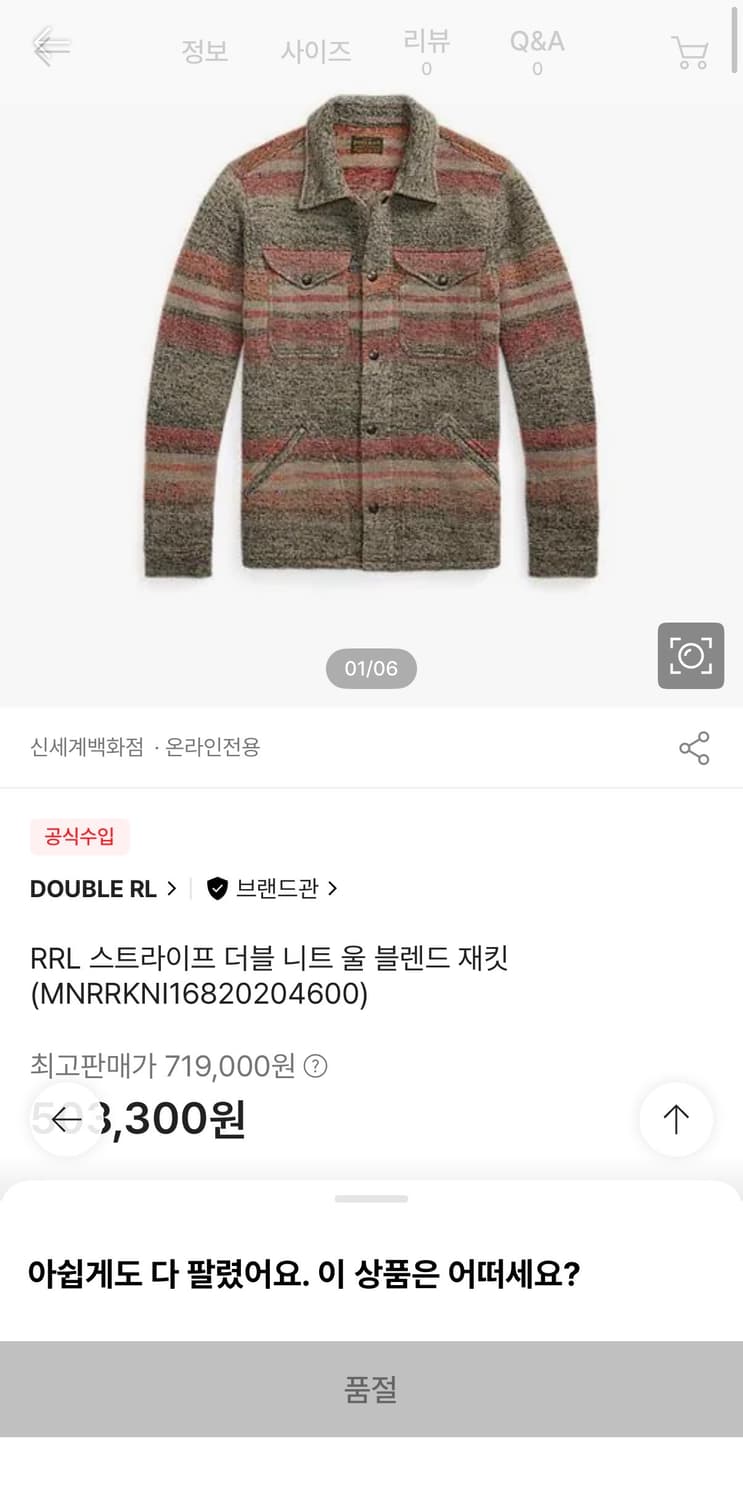The height and width of the screenshot is (1500, 743).
Task: Tap the 공식수입 badge
Action: pyautogui.click(x=79, y=836)
